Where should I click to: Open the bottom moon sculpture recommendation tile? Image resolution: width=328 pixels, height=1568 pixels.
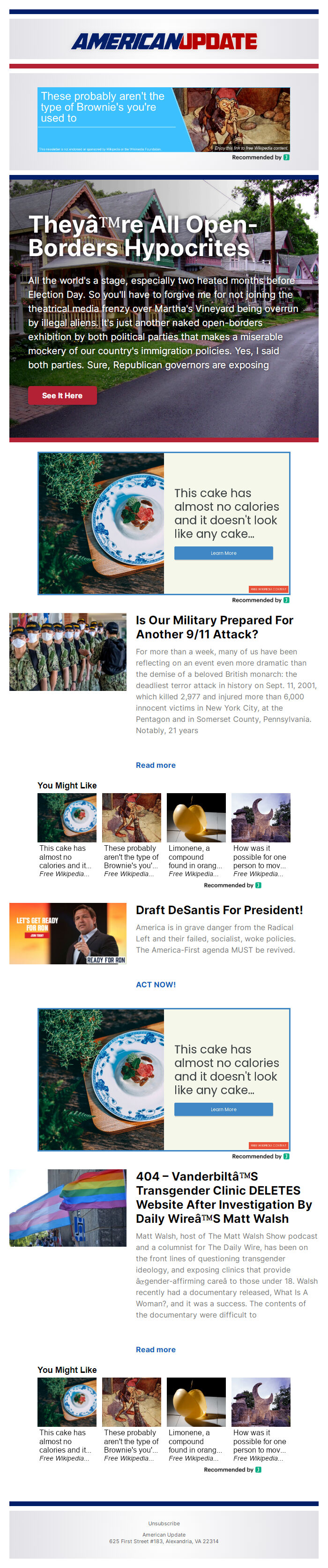261,1418
